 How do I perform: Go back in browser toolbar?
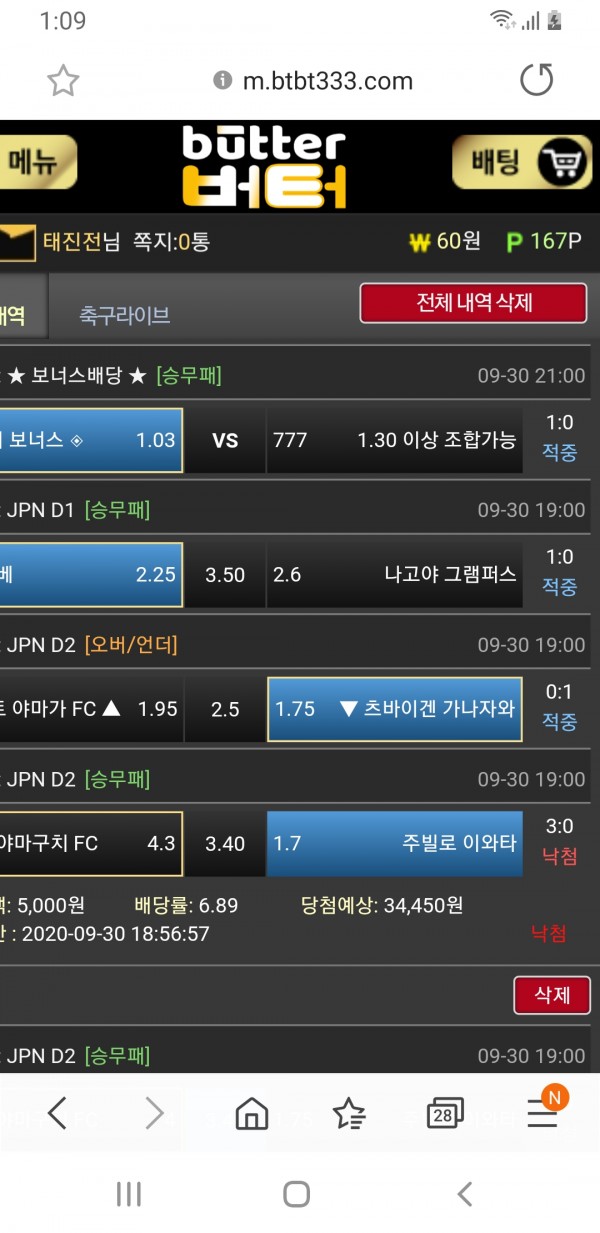click(58, 1112)
